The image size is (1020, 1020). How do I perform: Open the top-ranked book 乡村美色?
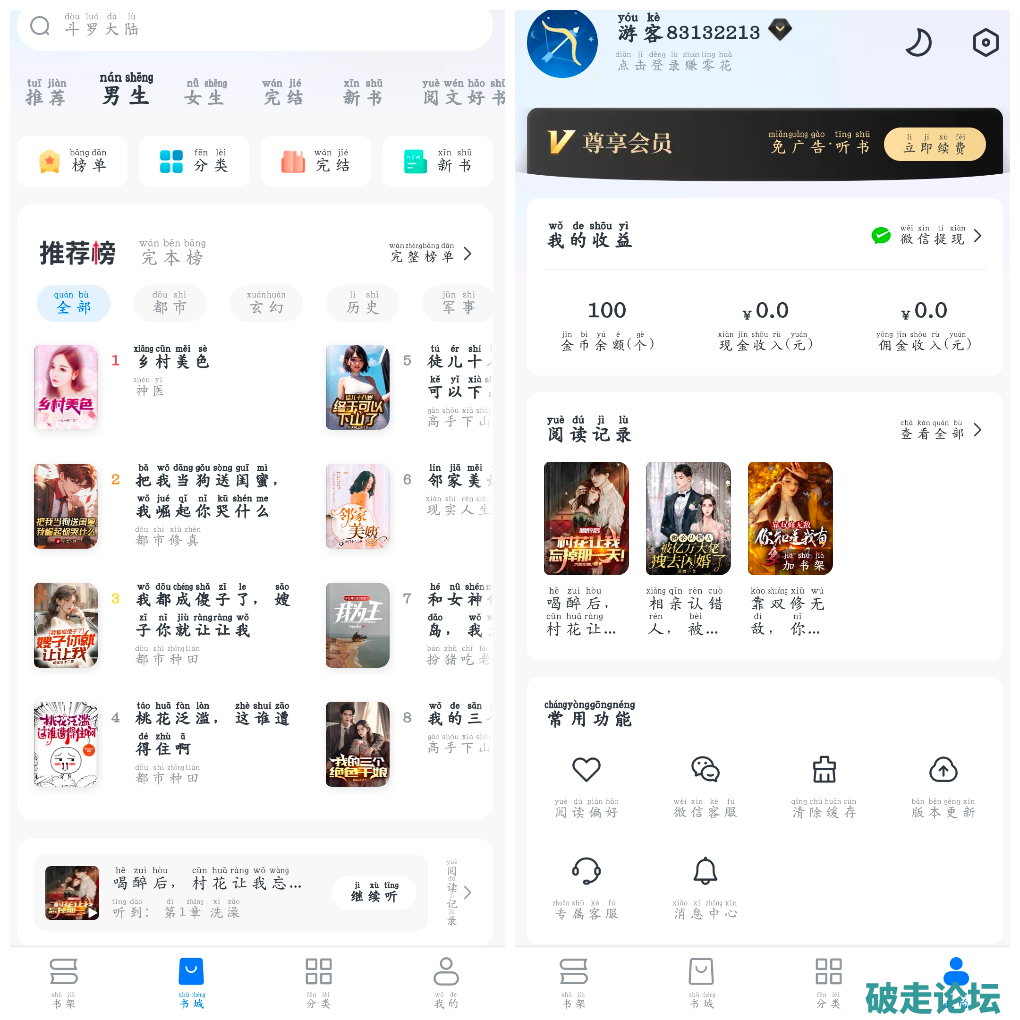[x=66, y=387]
